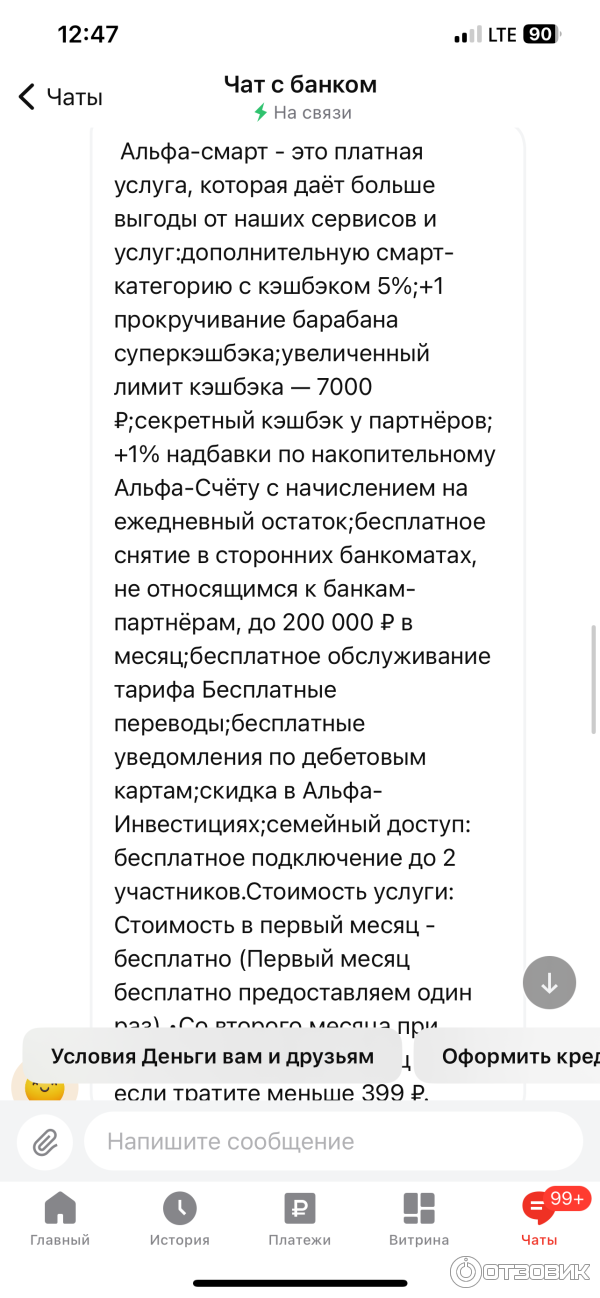Open the История tab
The width and height of the screenshot is (600, 1298).
pos(180,1219)
